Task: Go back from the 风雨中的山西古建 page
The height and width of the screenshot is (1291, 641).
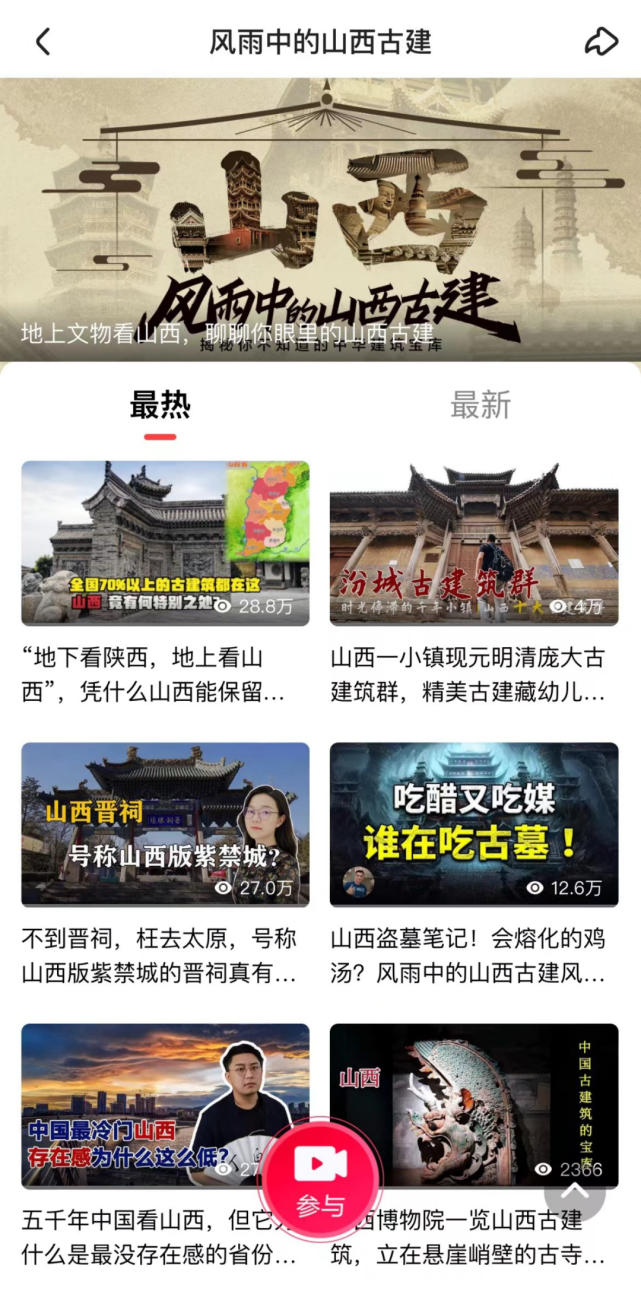Action: 42,41
